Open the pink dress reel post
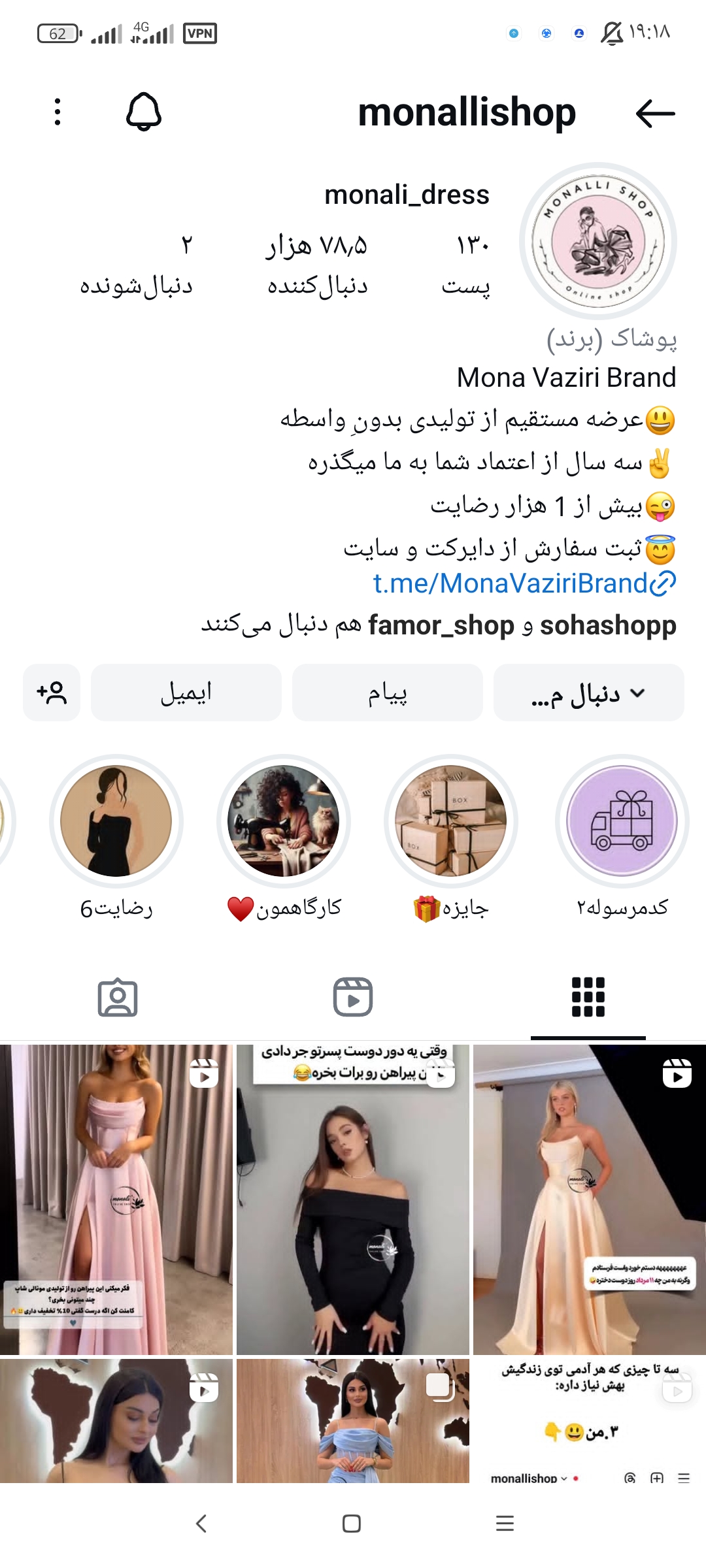Screen dimensions: 706x1568 pos(116,1199)
